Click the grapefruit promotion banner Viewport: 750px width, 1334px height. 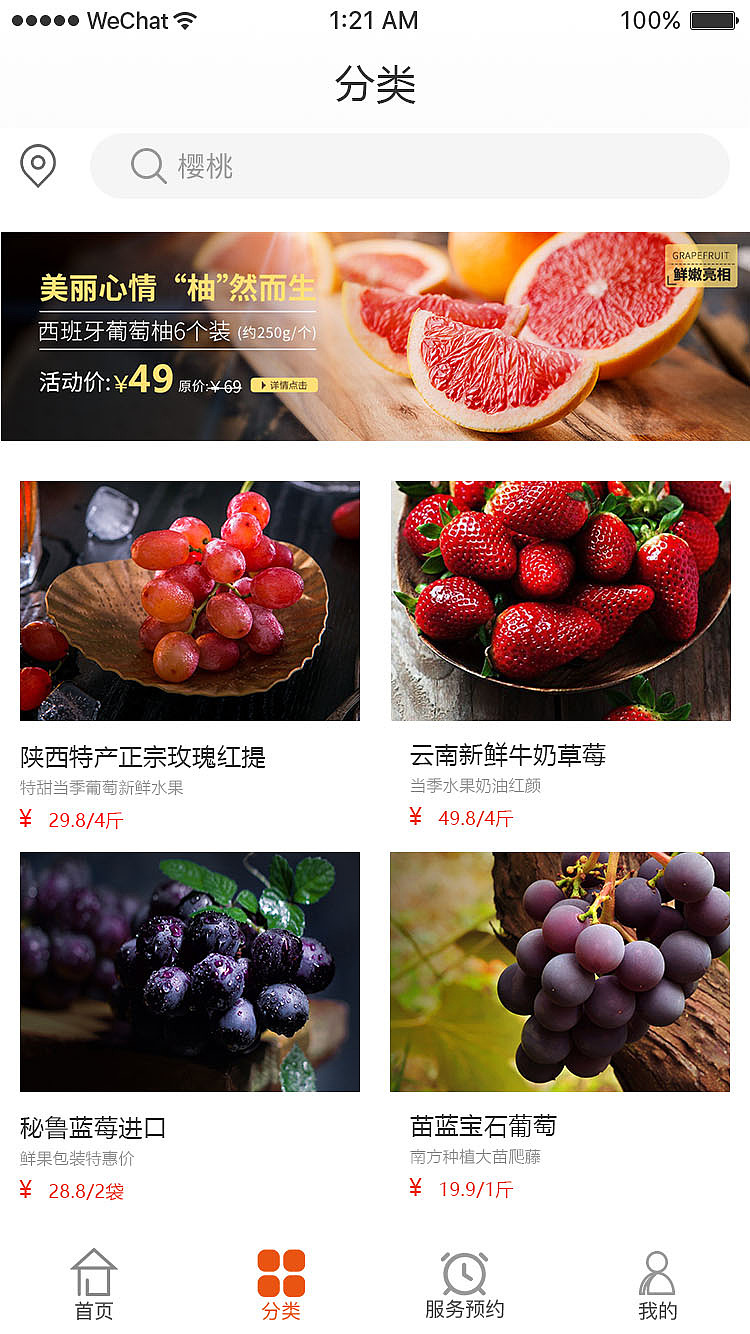(375, 337)
